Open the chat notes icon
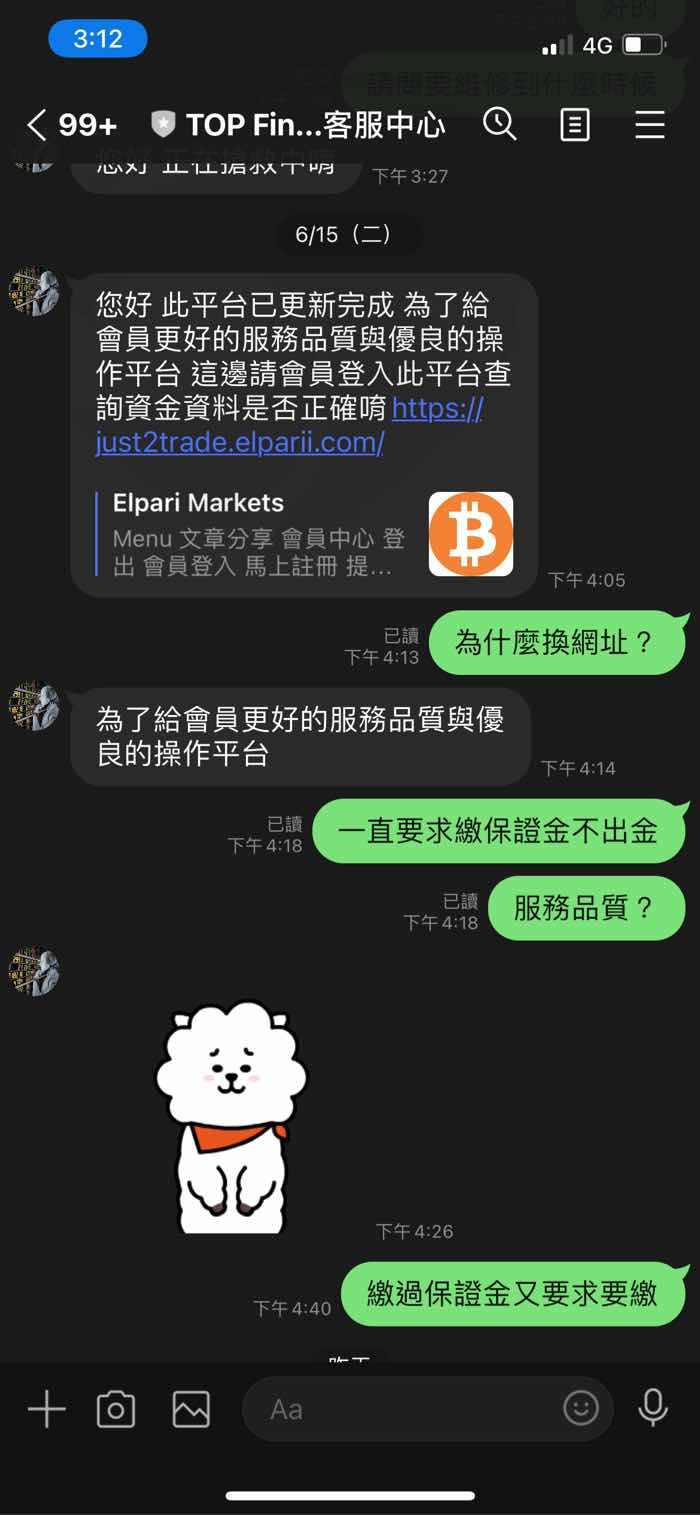Viewport: 700px width, 1515px height. point(575,125)
